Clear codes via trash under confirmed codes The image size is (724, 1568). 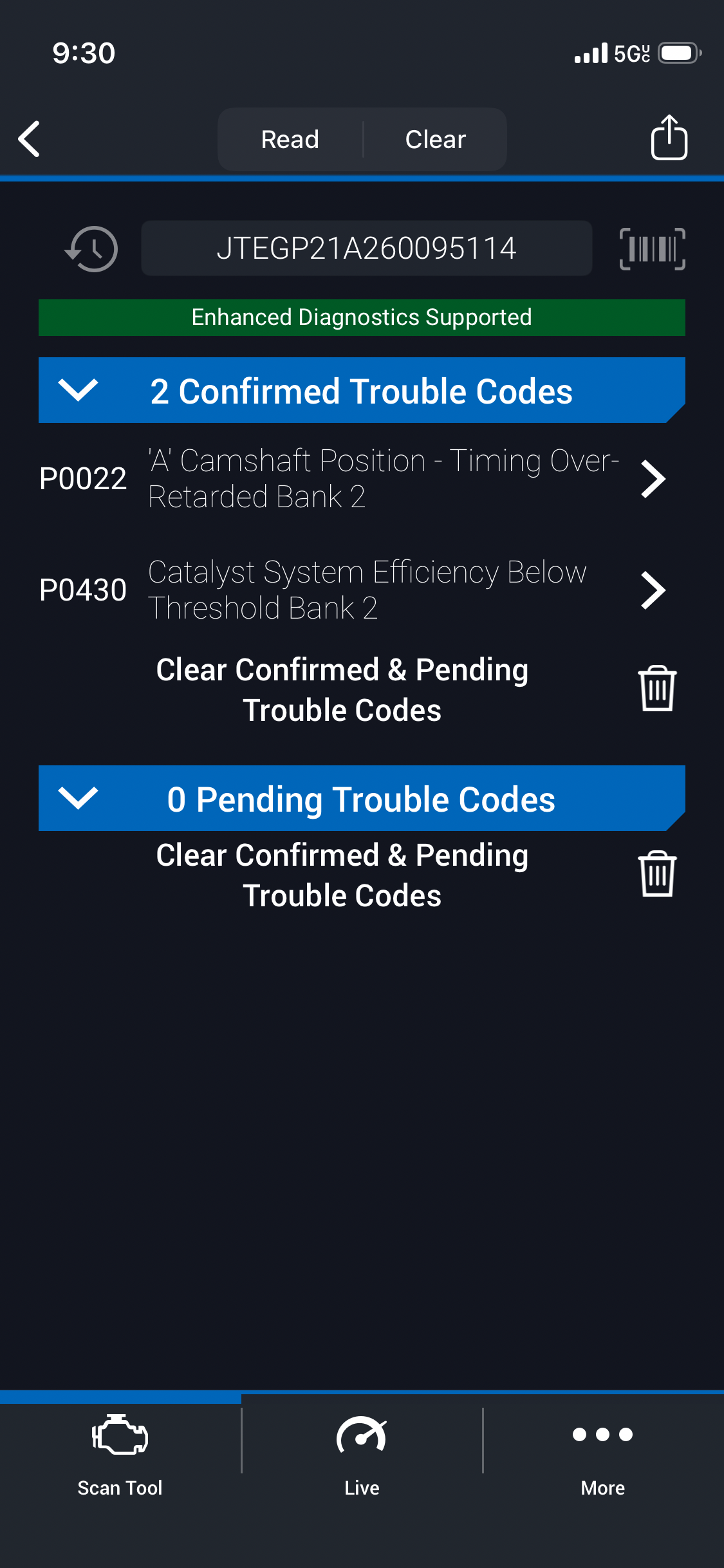coord(657,689)
